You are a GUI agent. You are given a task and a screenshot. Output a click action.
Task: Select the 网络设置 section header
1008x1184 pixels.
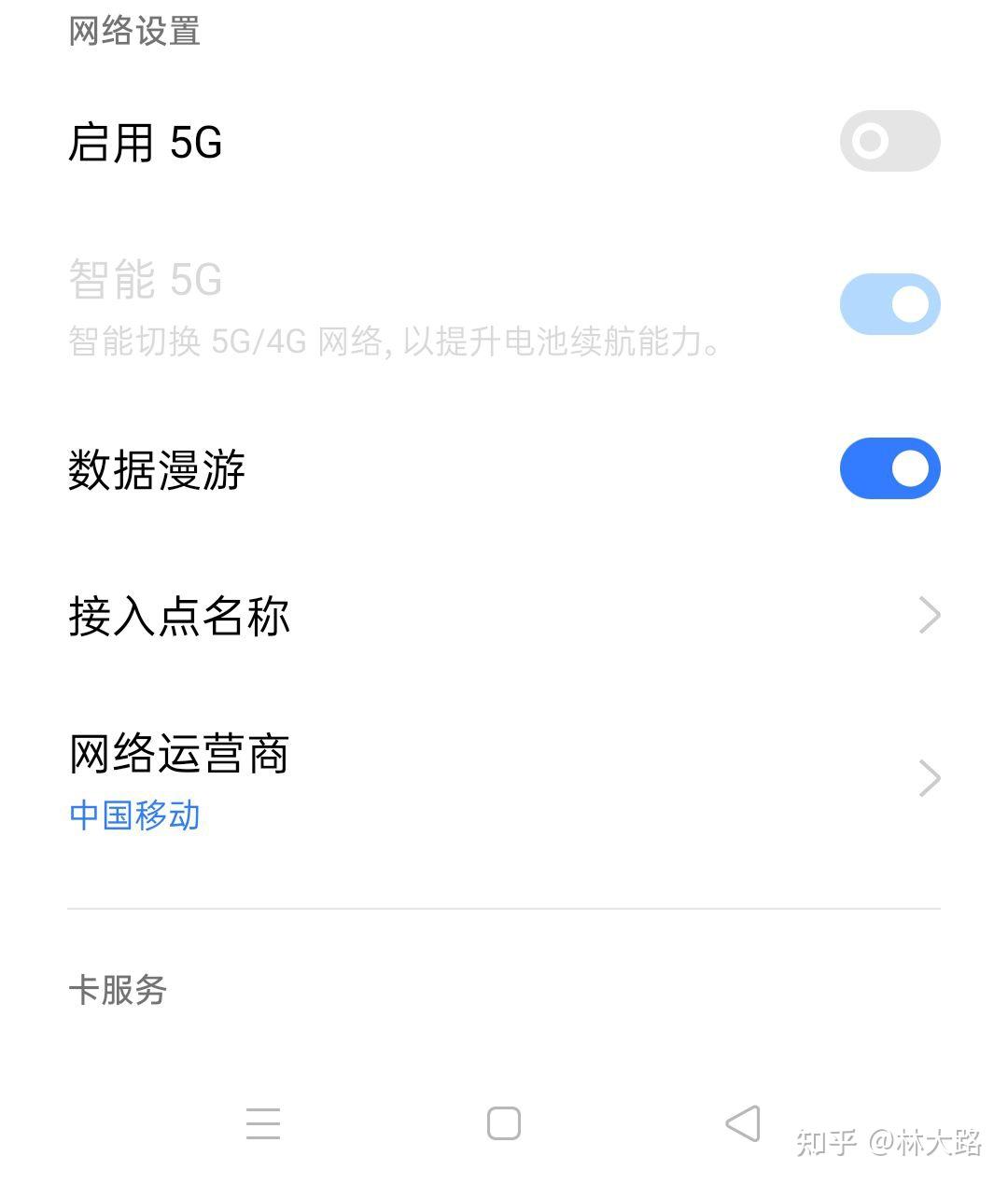(133, 31)
